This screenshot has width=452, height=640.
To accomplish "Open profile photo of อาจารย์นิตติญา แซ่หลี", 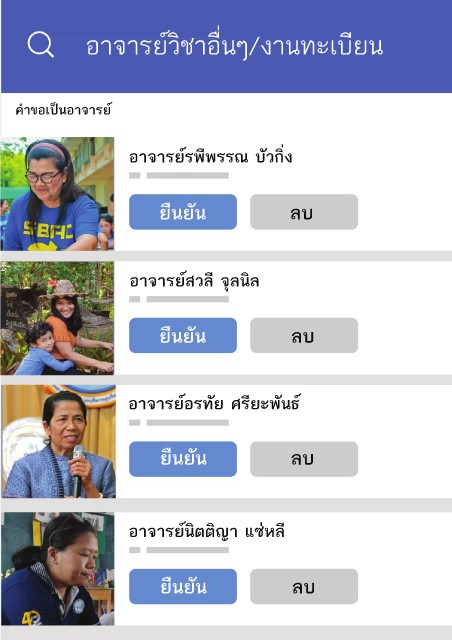I will click(x=58, y=569).
